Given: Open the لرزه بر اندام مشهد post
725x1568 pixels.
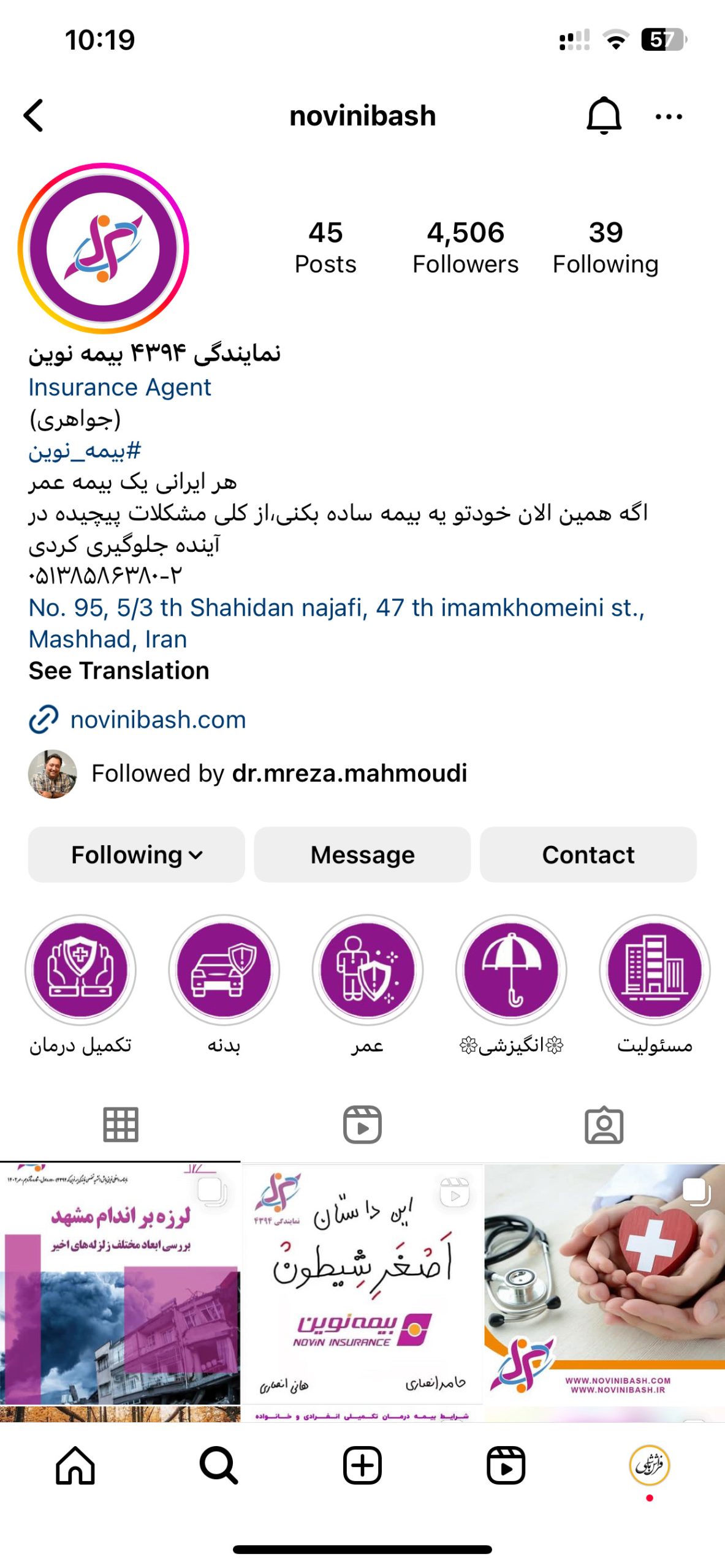Looking at the screenshot, I should pos(120,1283).
